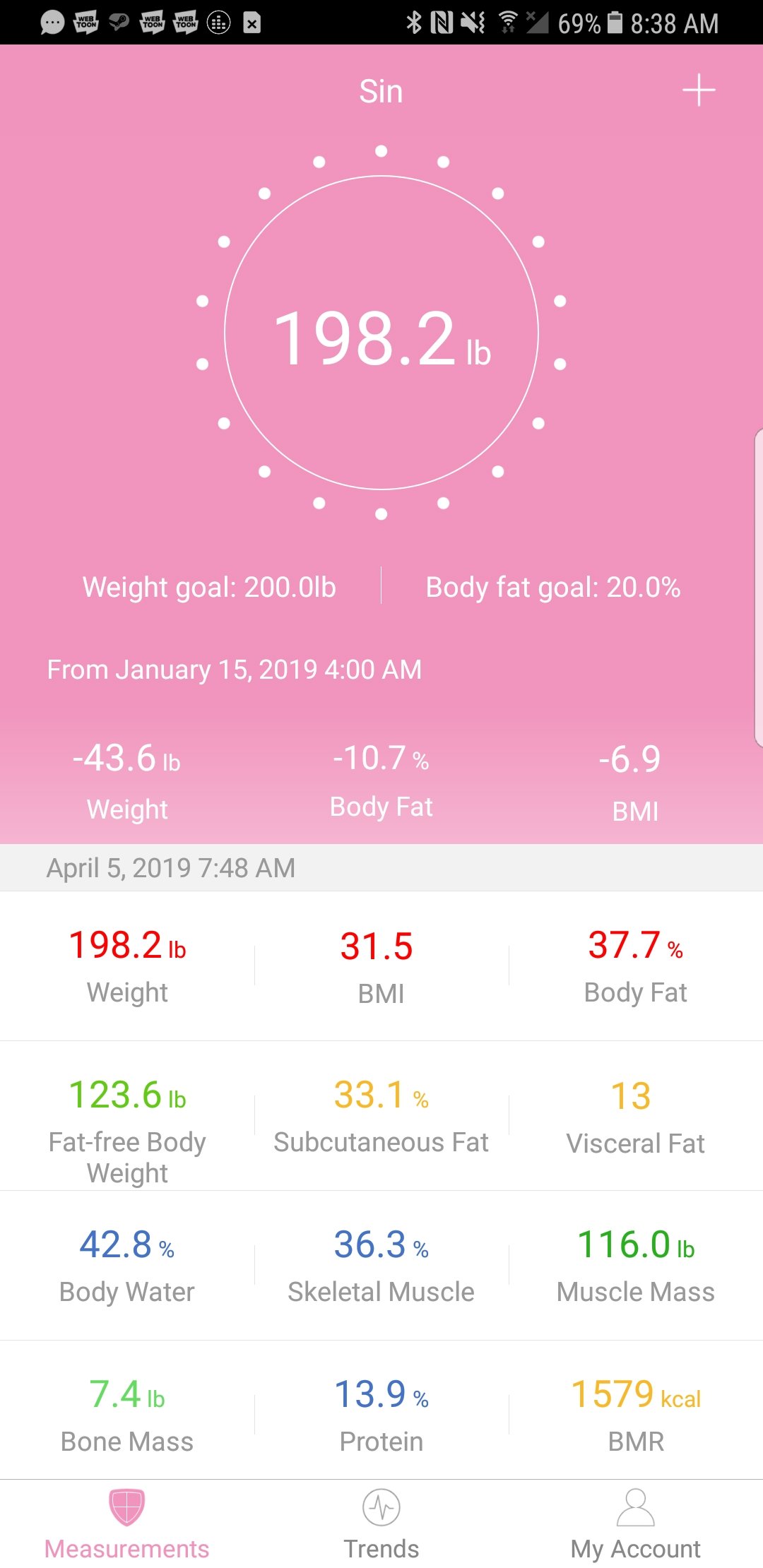763x1568 pixels.
Task: Open Visceral Fat details
Action: 636,1116
